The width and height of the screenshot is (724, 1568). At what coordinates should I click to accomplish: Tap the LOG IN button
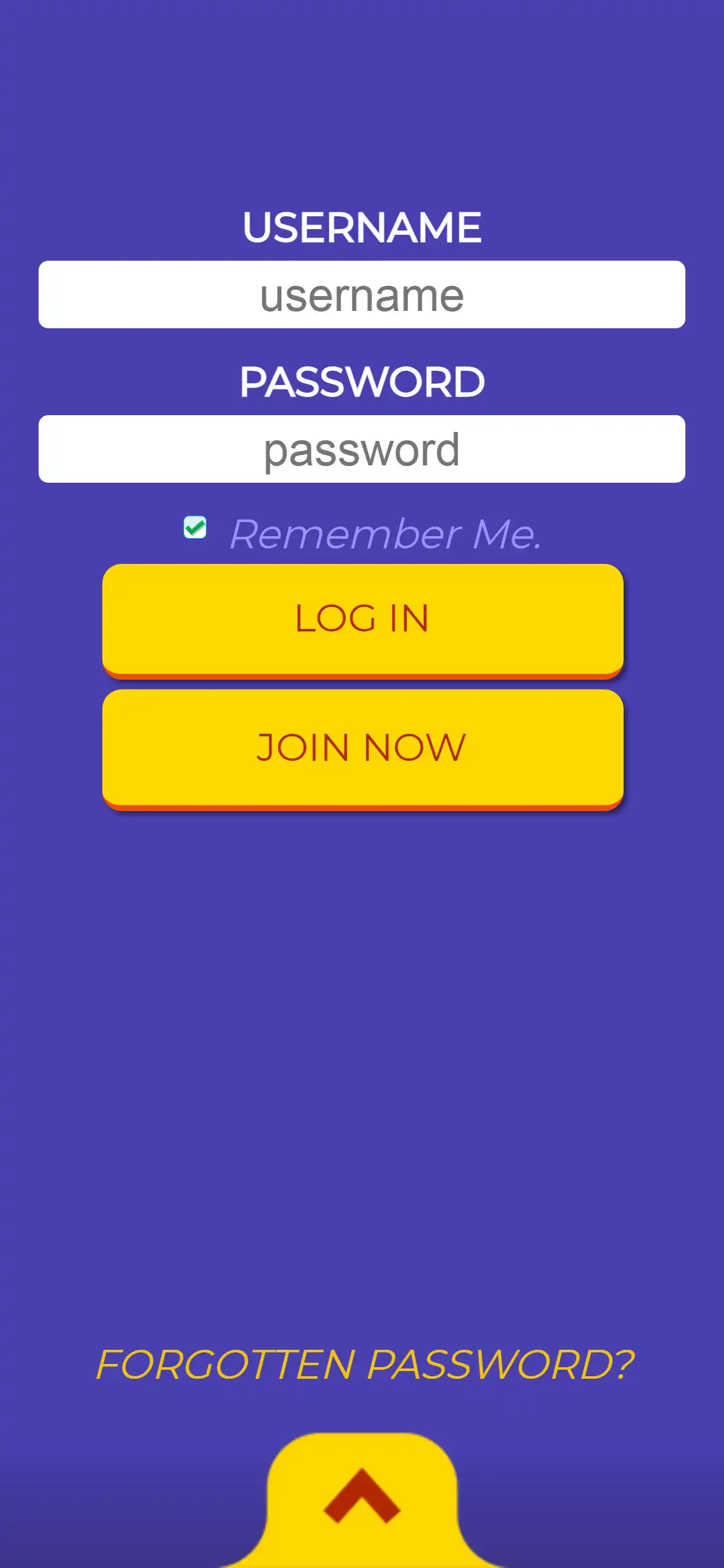(x=362, y=619)
